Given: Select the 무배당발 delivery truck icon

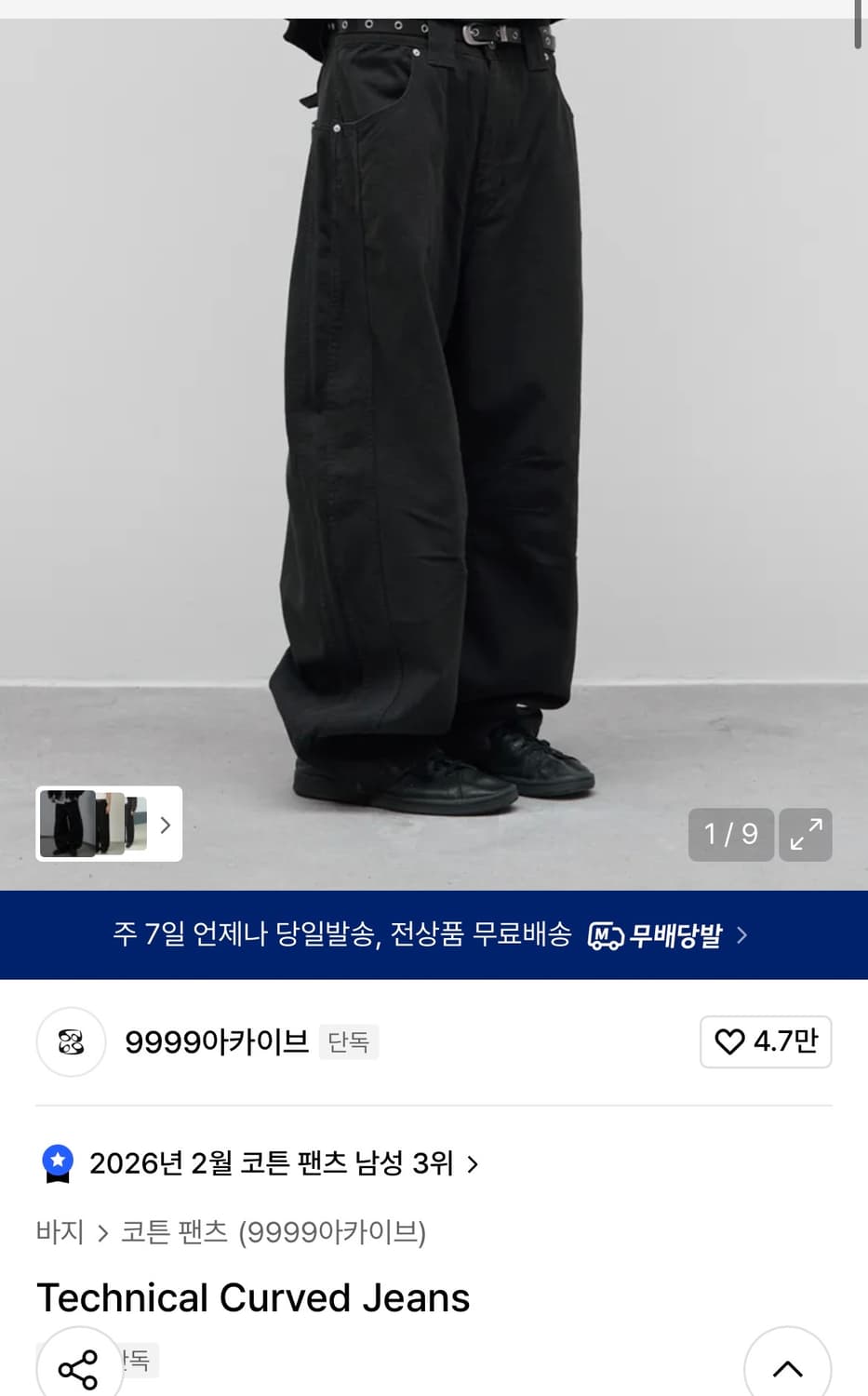Looking at the screenshot, I should tap(606, 935).
